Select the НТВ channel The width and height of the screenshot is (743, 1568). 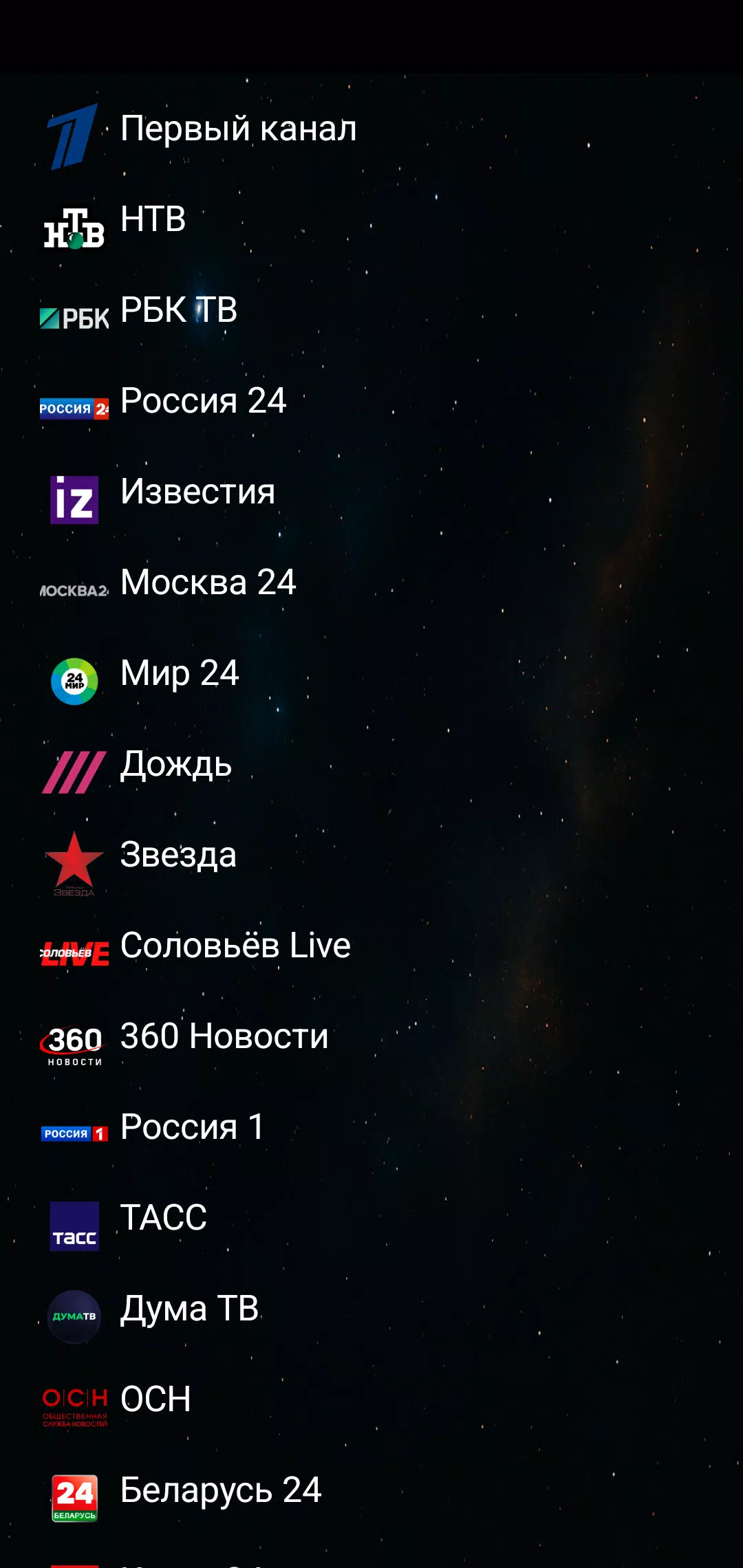[153, 220]
